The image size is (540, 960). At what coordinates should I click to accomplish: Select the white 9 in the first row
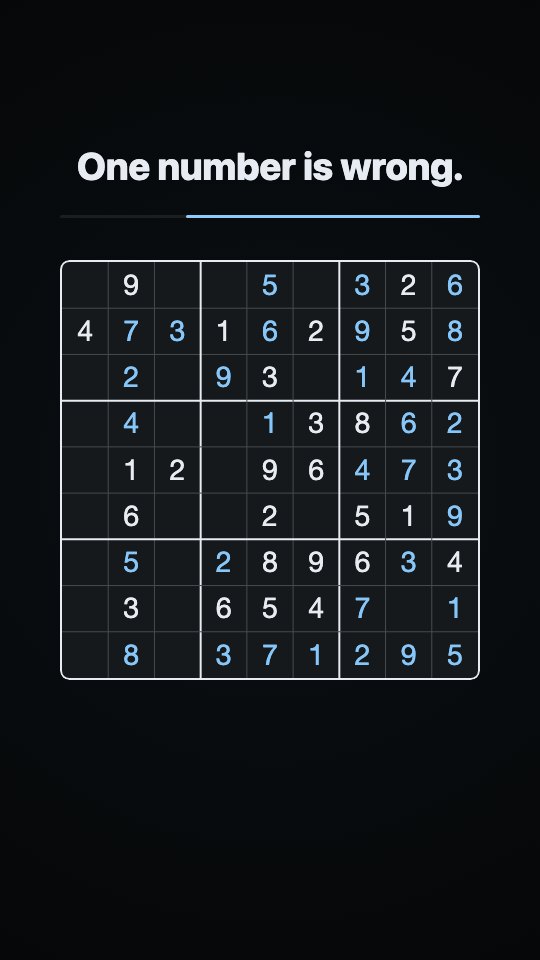(x=130, y=285)
